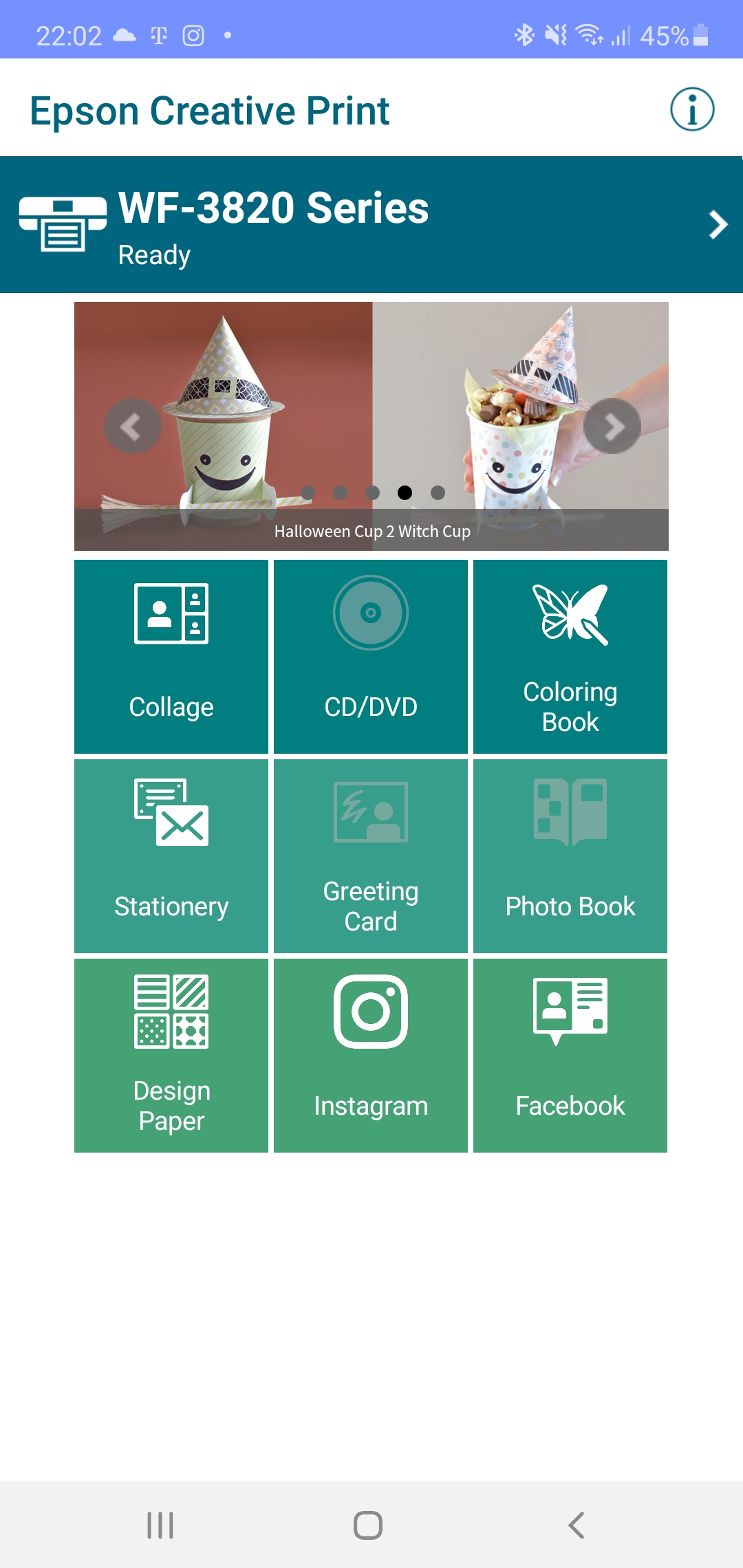
Task: Open the Collage tile
Action: pos(171,657)
